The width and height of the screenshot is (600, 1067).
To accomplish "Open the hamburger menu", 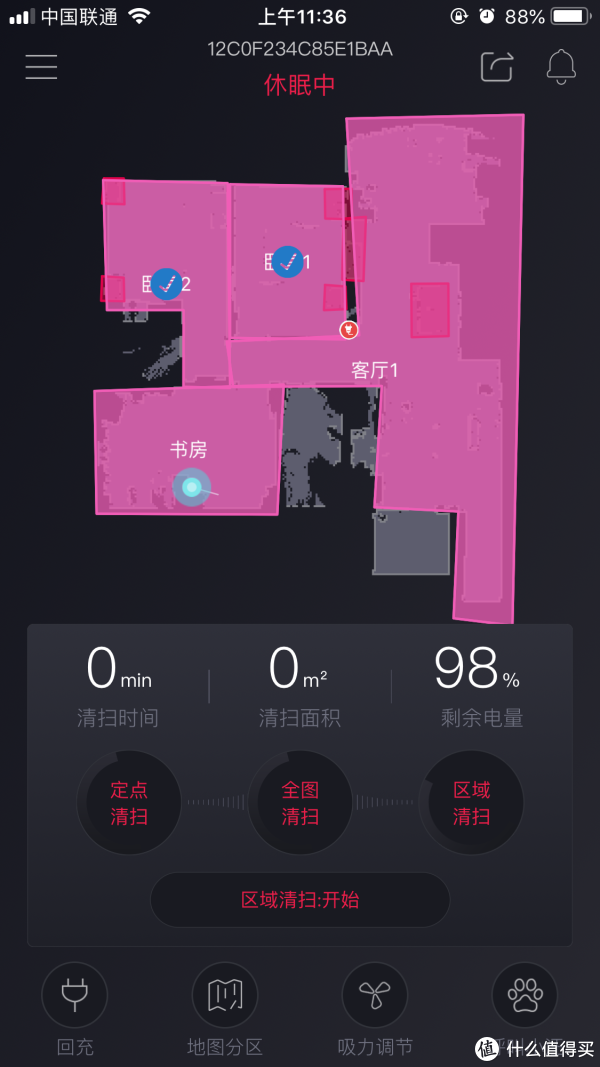I will pyautogui.click(x=41, y=67).
